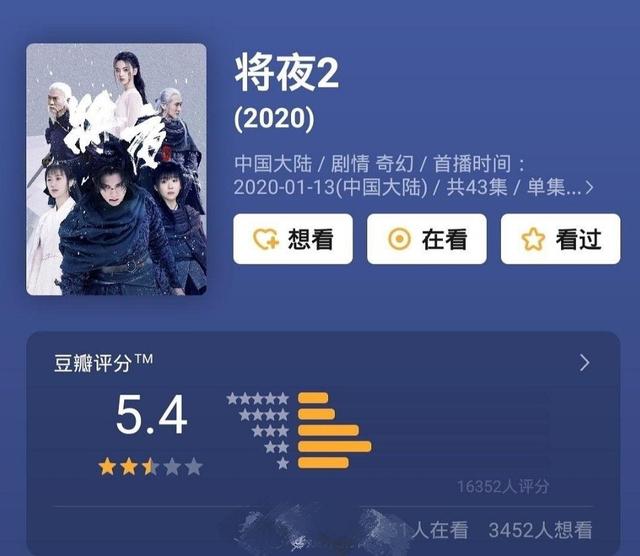Screen dimensions: 640x556
Task: Open the 豆瓣评分 rating details
Action: [x=585, y=363]
